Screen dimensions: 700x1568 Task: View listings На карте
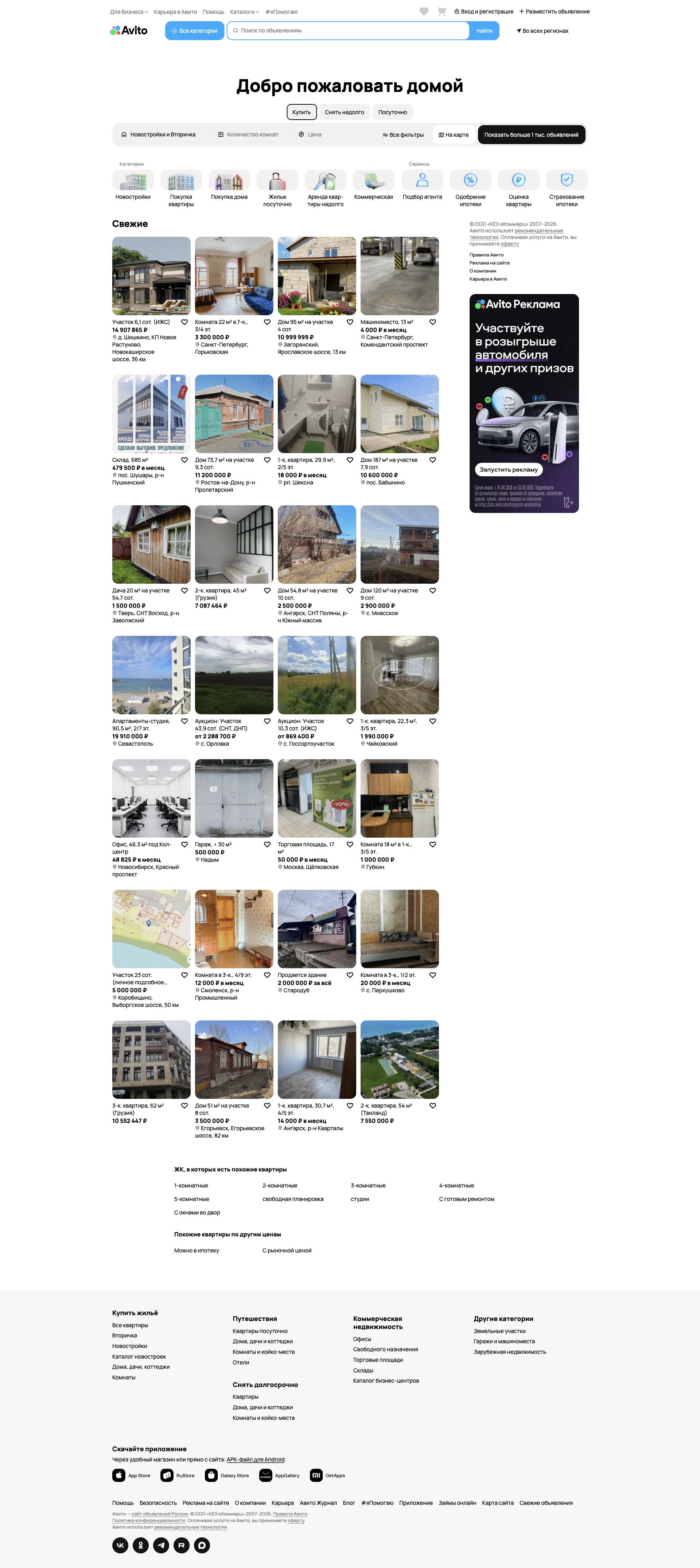point(454,135)
